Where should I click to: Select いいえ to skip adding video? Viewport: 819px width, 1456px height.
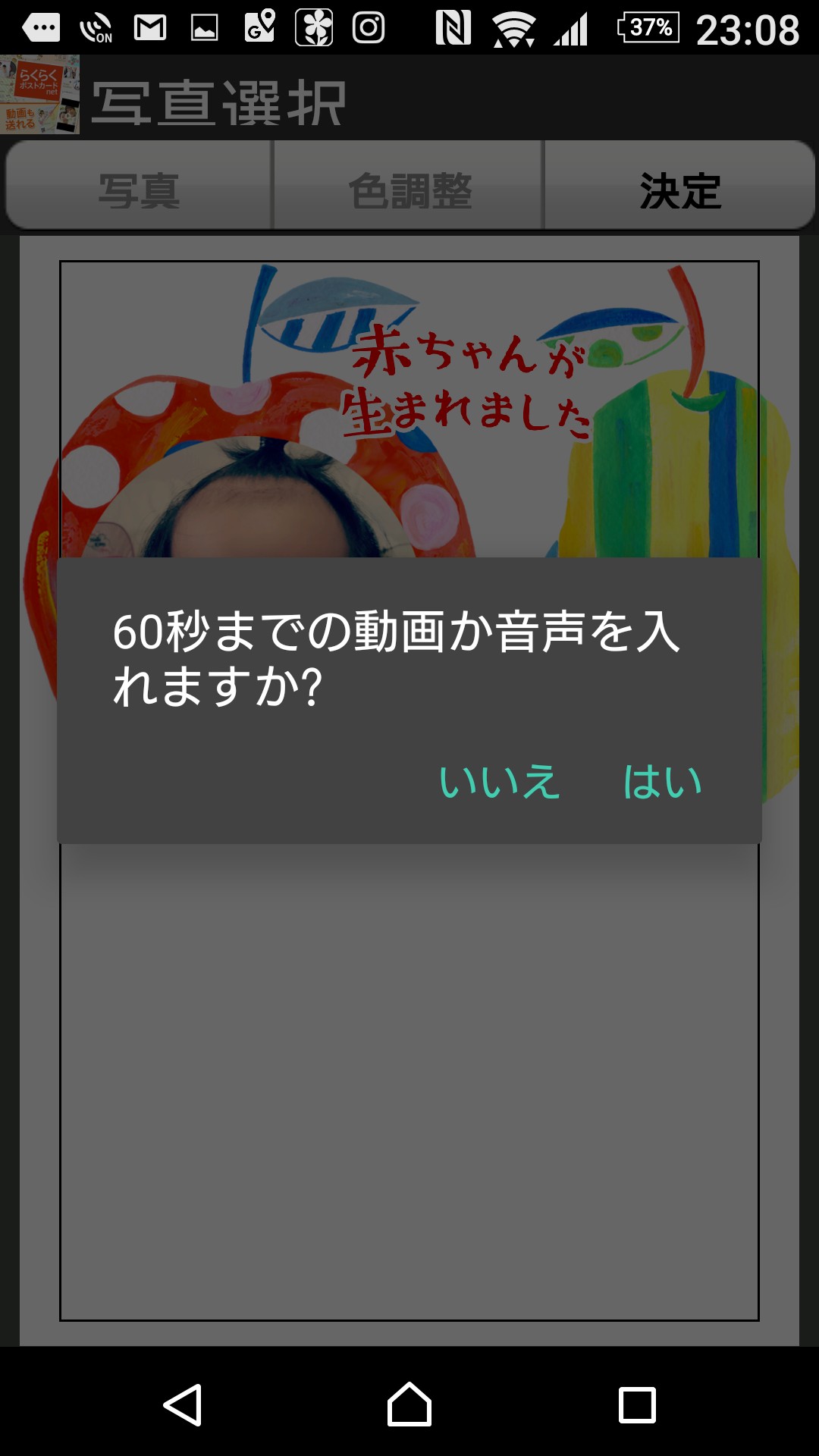pyautogui.click(x=499, y=782)
